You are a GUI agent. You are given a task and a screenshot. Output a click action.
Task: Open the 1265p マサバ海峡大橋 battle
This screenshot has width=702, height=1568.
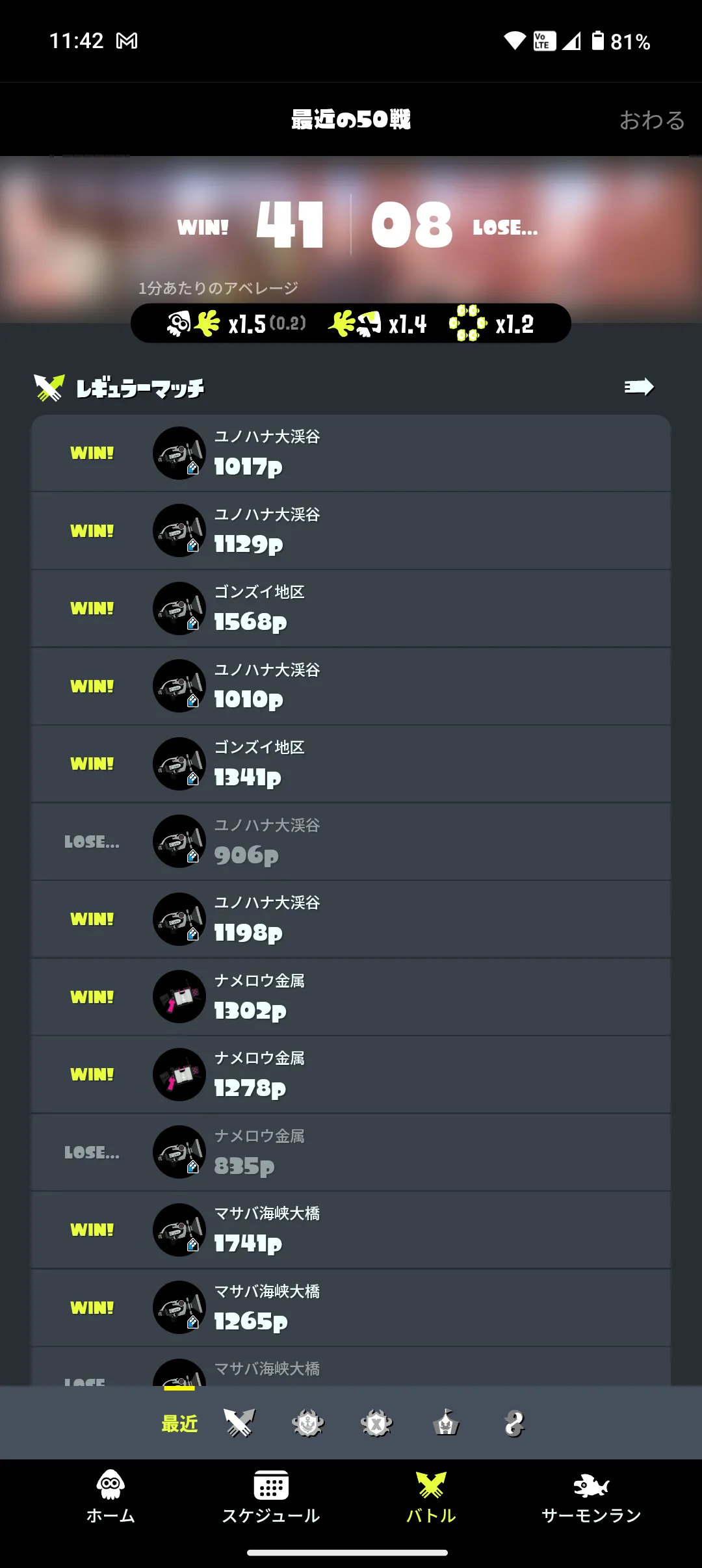tap(351, 1307)
